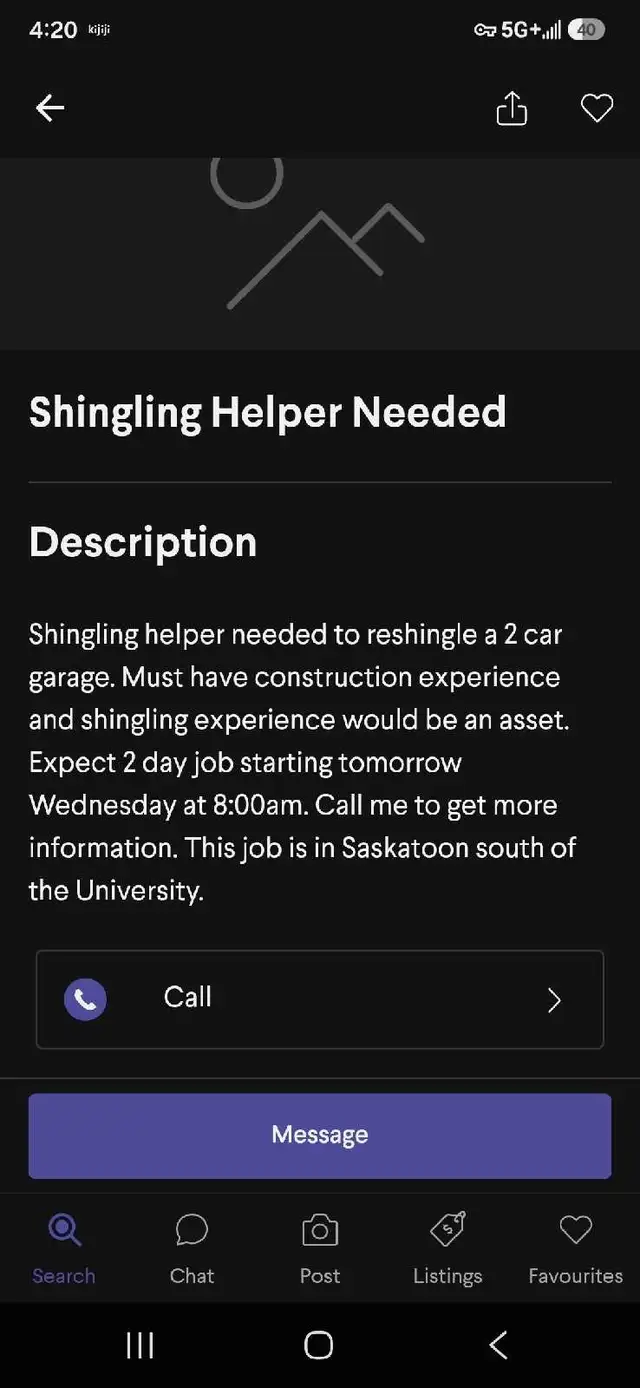Open recent apps from the navigation bar
This screenshot has width=640, height=1388.
pyautogui.click(x=140, y=1345)
